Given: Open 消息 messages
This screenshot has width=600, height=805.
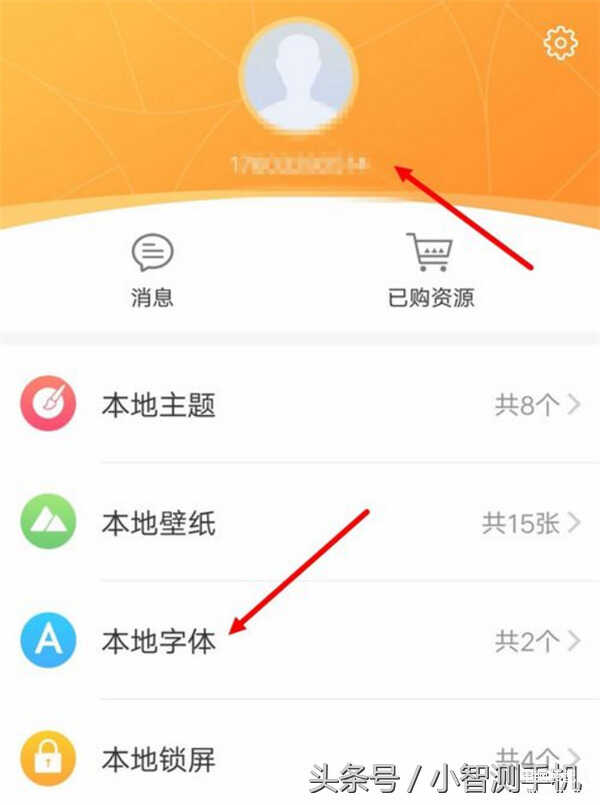Looking at the screenshot, I should click(x=152, y=268).
